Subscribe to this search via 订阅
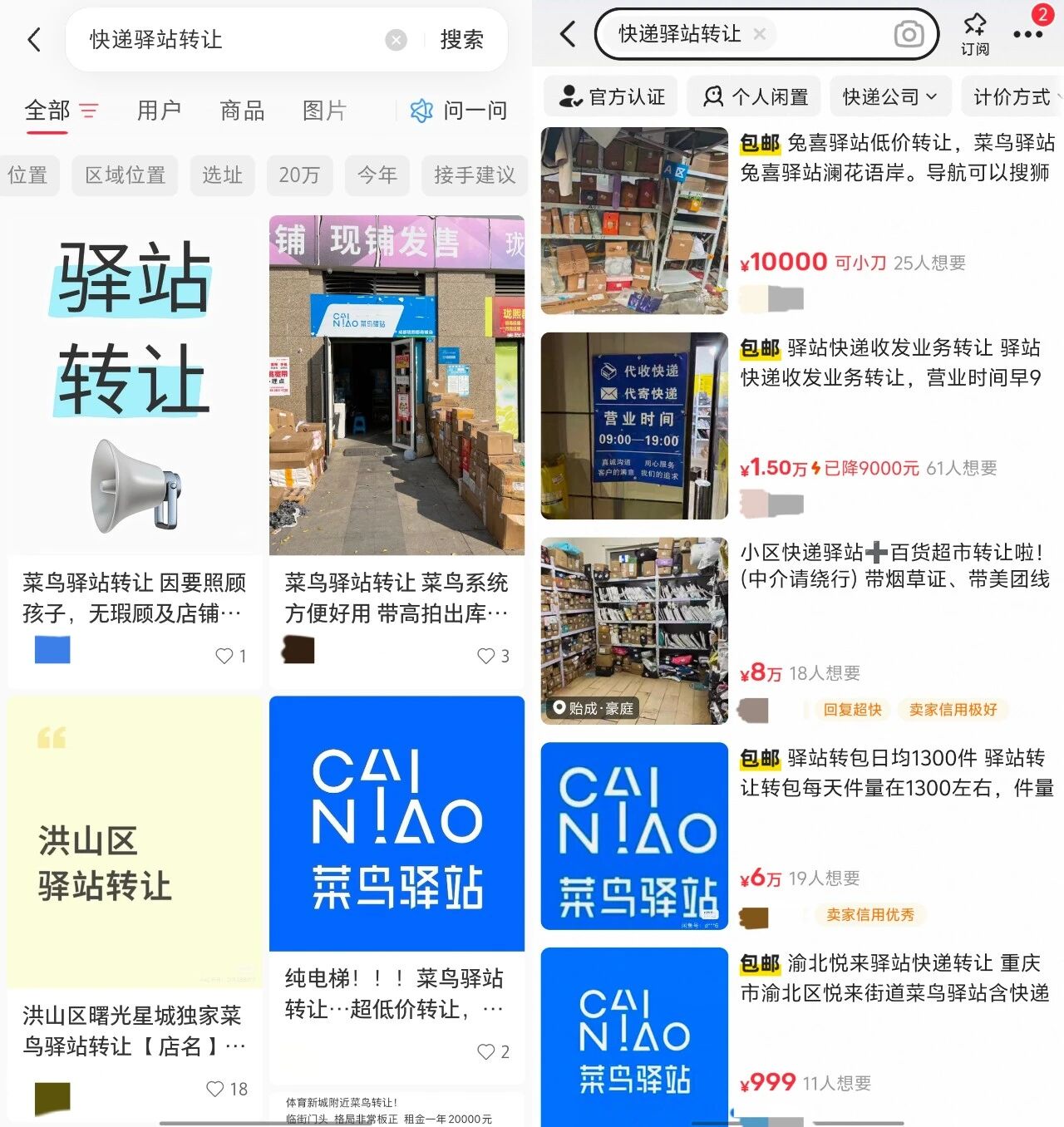 click(x=974, y=35)
